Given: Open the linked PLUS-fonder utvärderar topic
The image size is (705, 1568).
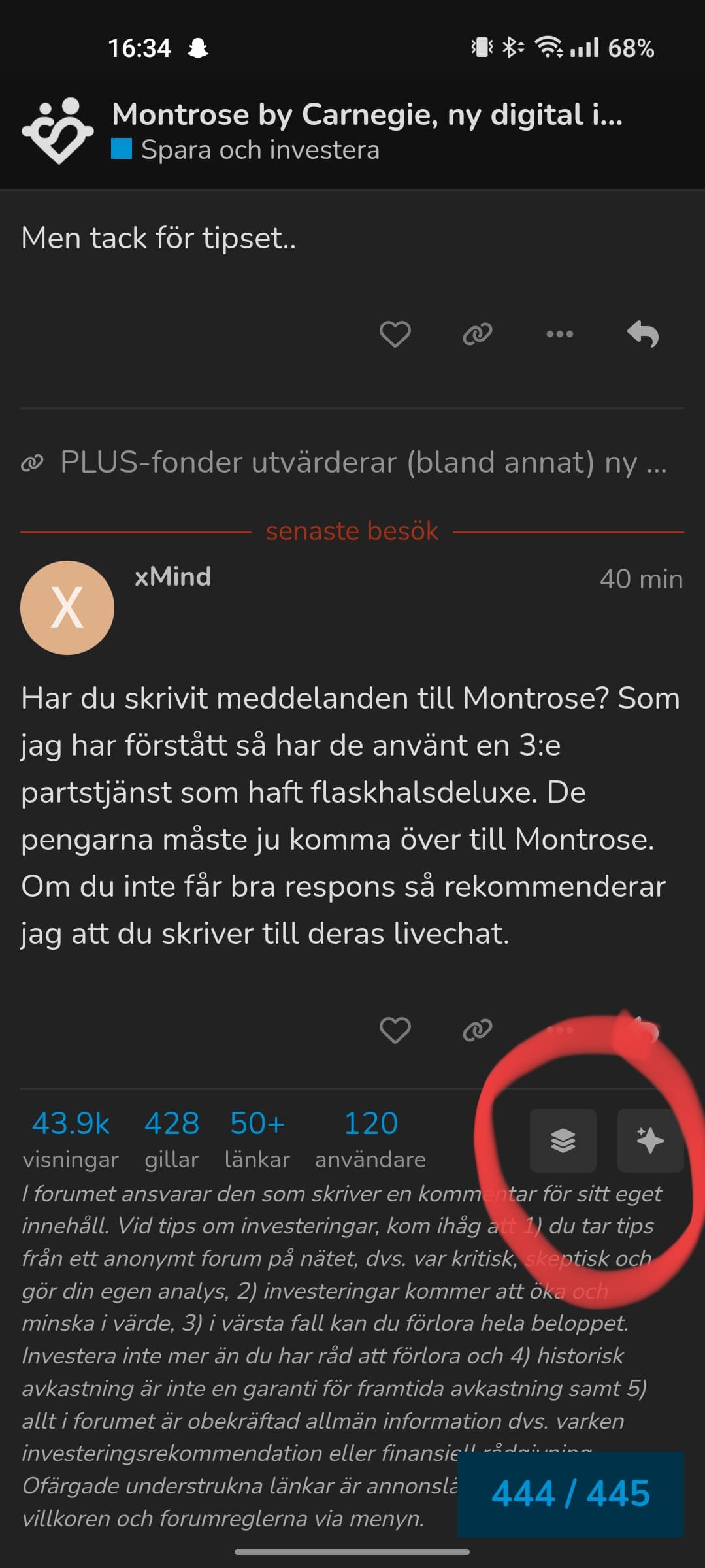Looking at the screenshot, I should pyautogui.click(x=363, y=463).
